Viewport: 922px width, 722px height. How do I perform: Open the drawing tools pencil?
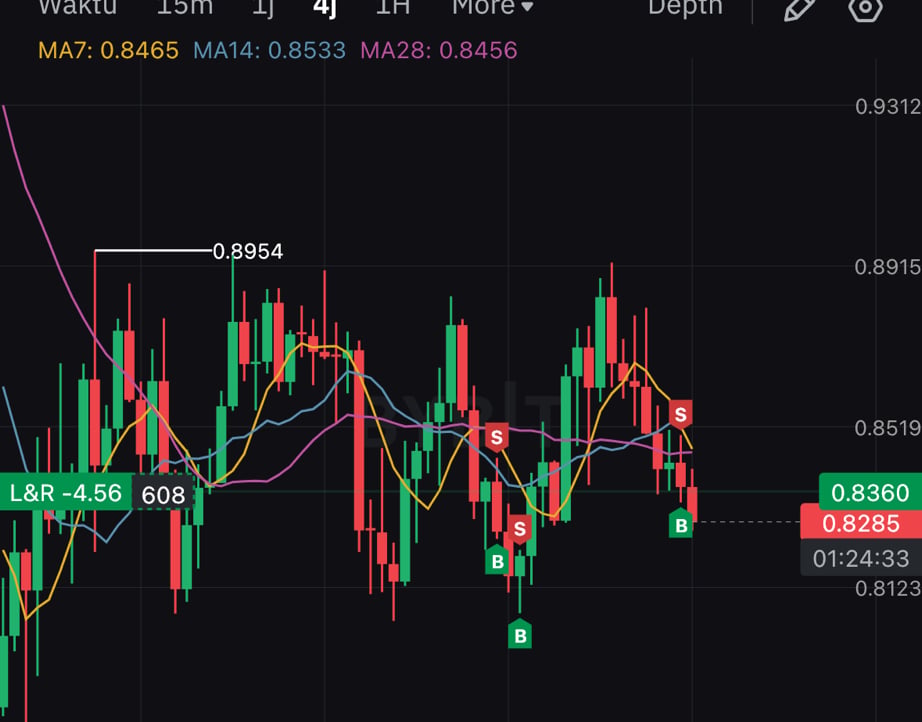[x=800, y=8]
